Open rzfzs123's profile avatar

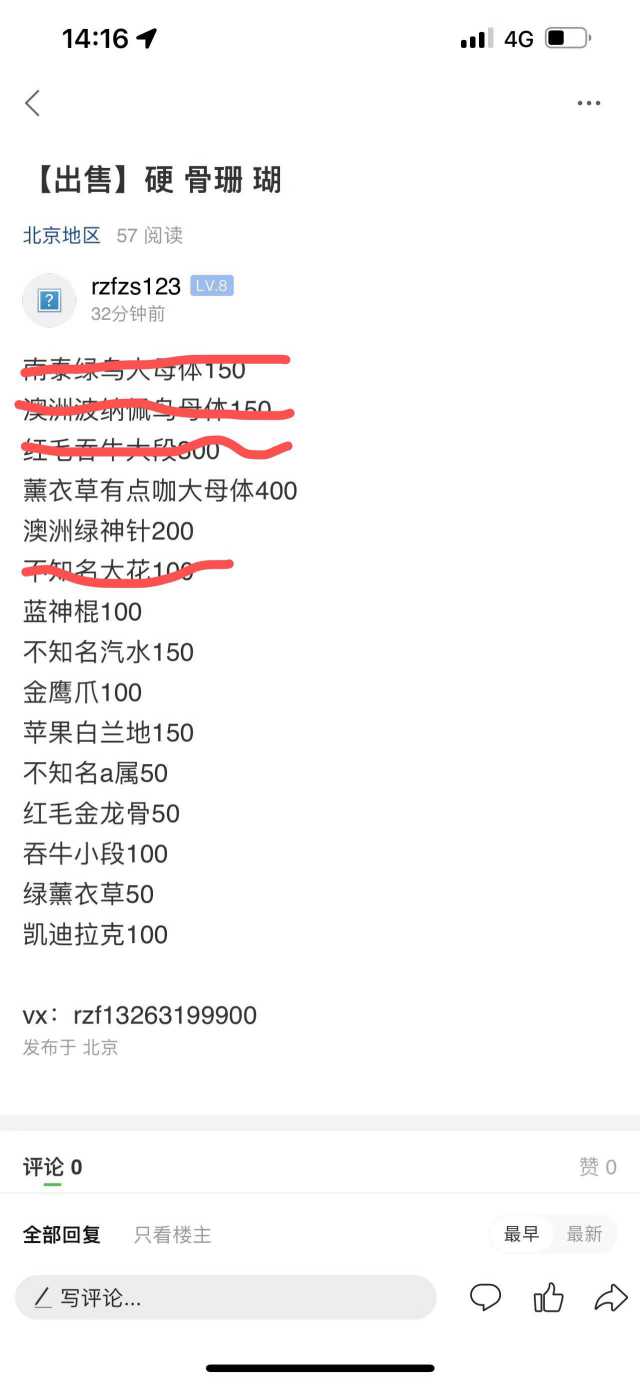tap(49, 300)
